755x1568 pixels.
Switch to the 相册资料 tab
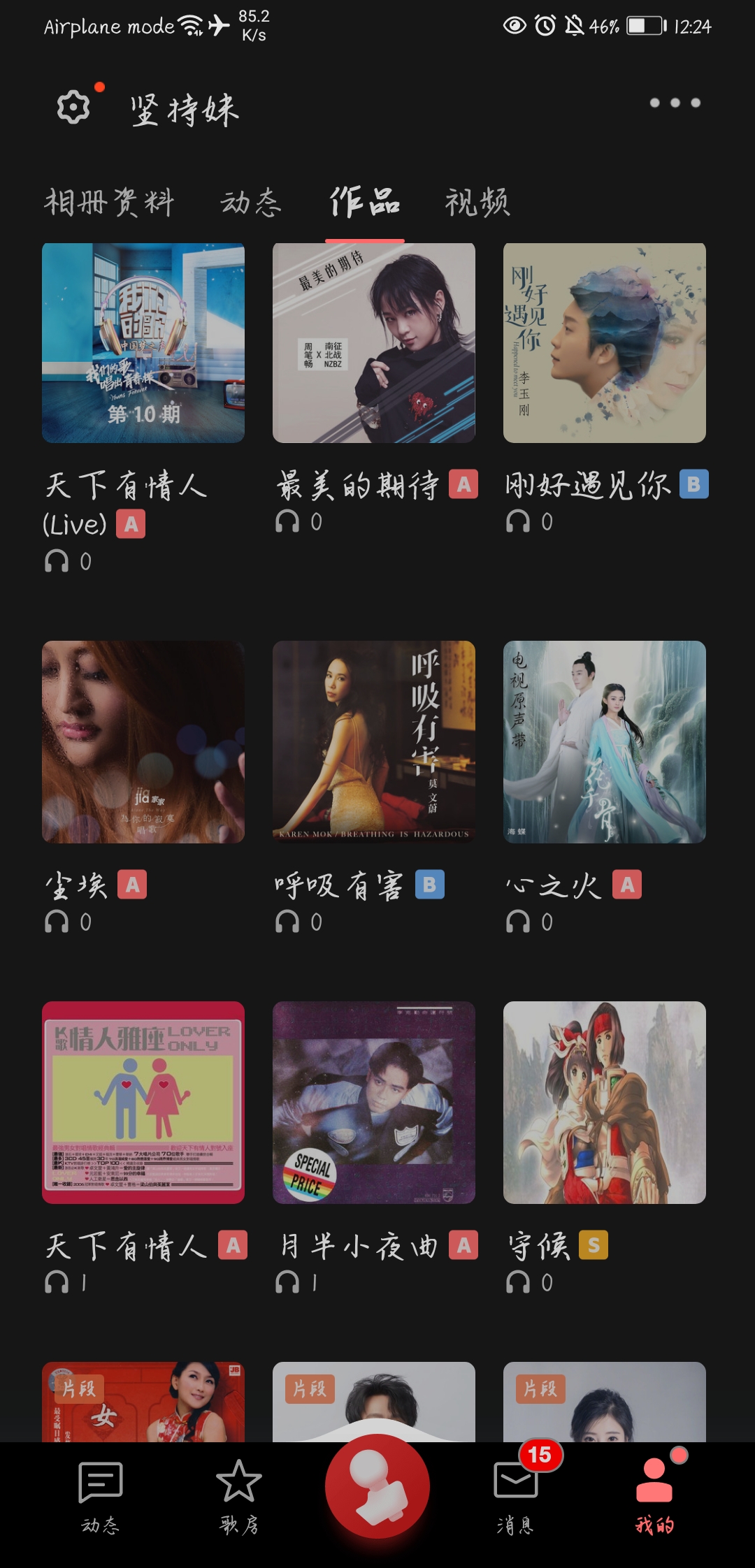click(109, 203)
